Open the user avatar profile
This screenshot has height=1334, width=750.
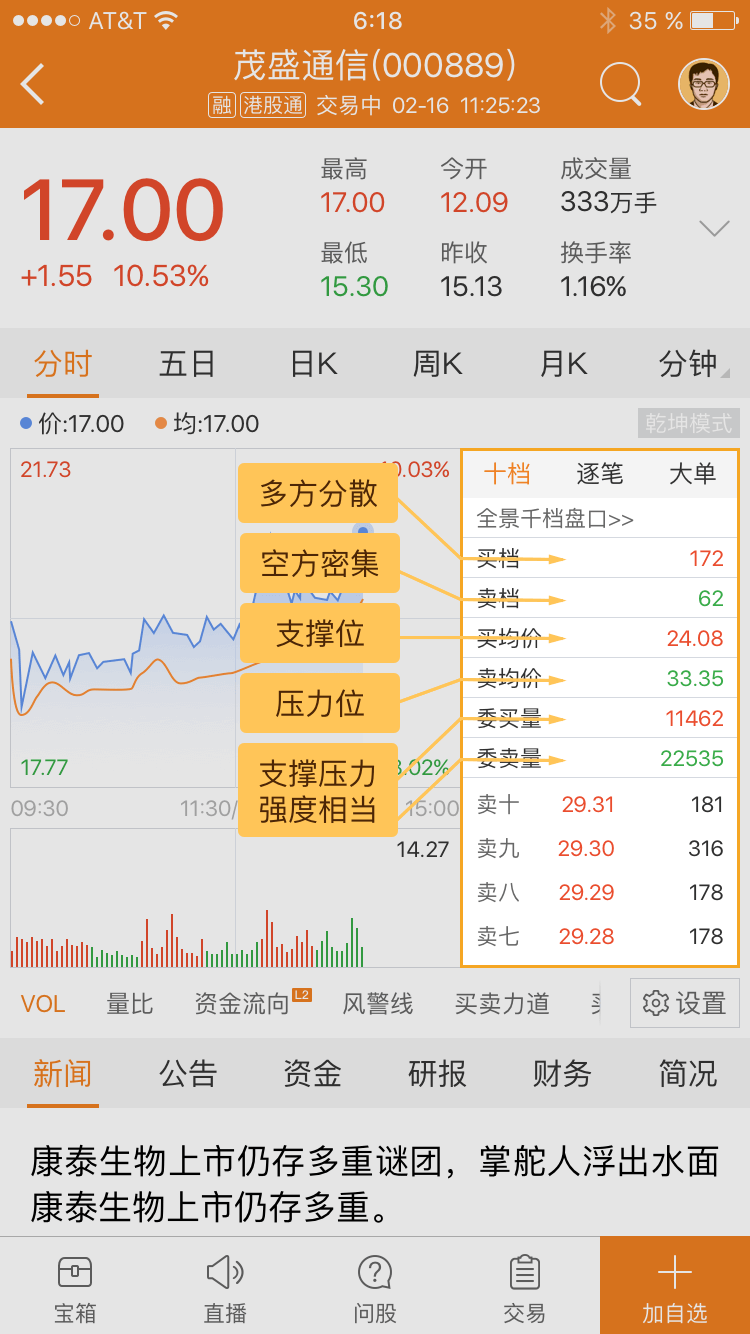(x=704, y=84)
